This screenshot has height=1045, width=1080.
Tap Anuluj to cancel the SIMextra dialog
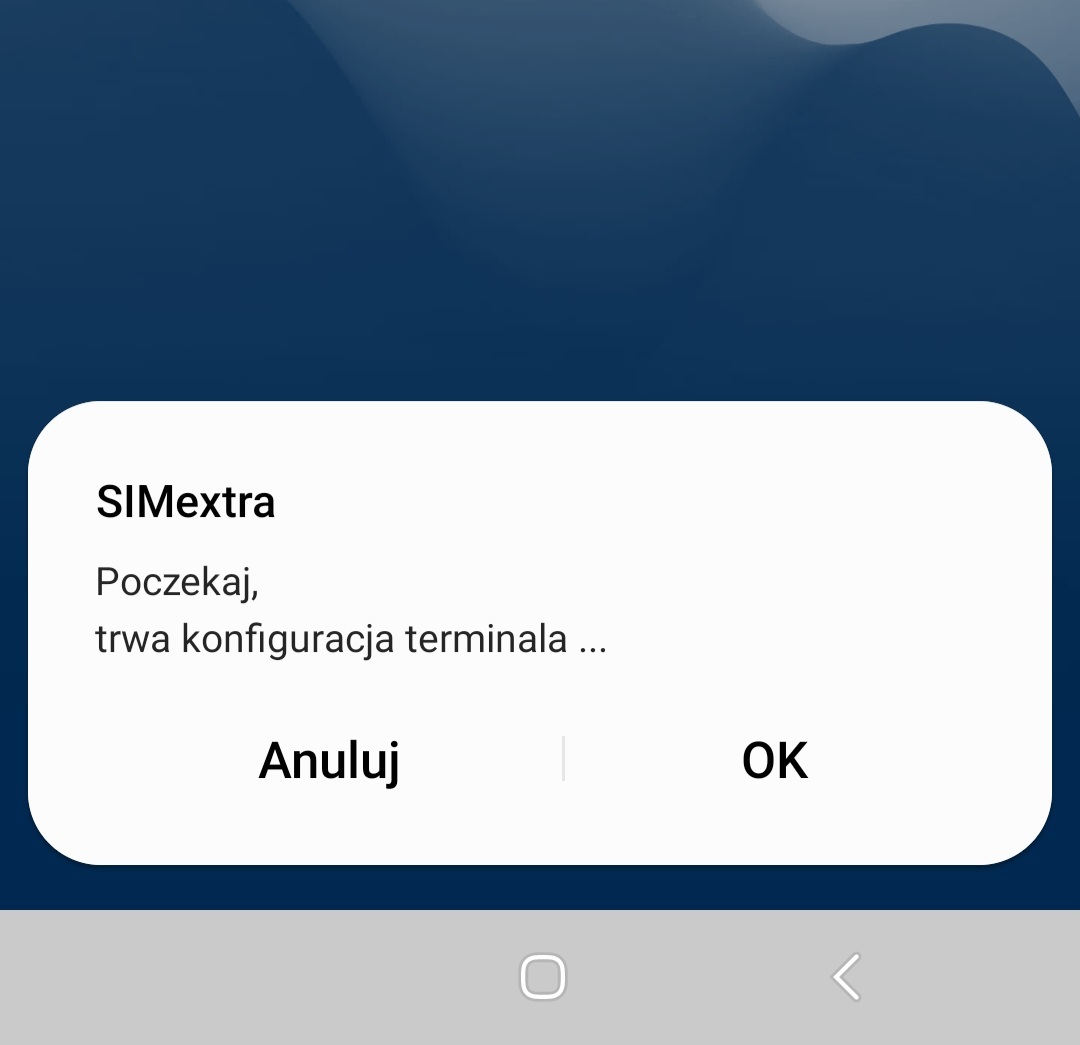(329, 761)
